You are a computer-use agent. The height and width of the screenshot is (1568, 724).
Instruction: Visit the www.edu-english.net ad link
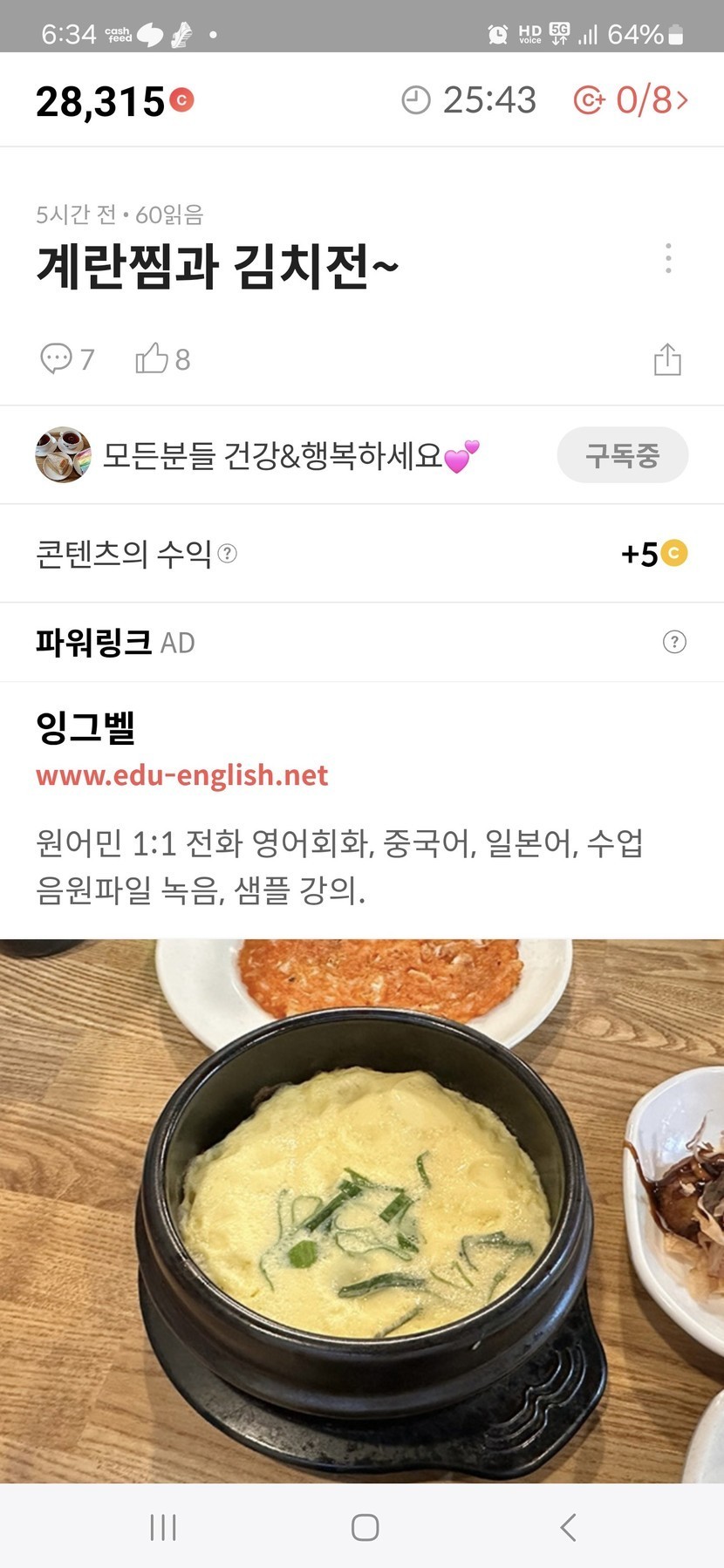pyautogui.click(x=182, y=775)
